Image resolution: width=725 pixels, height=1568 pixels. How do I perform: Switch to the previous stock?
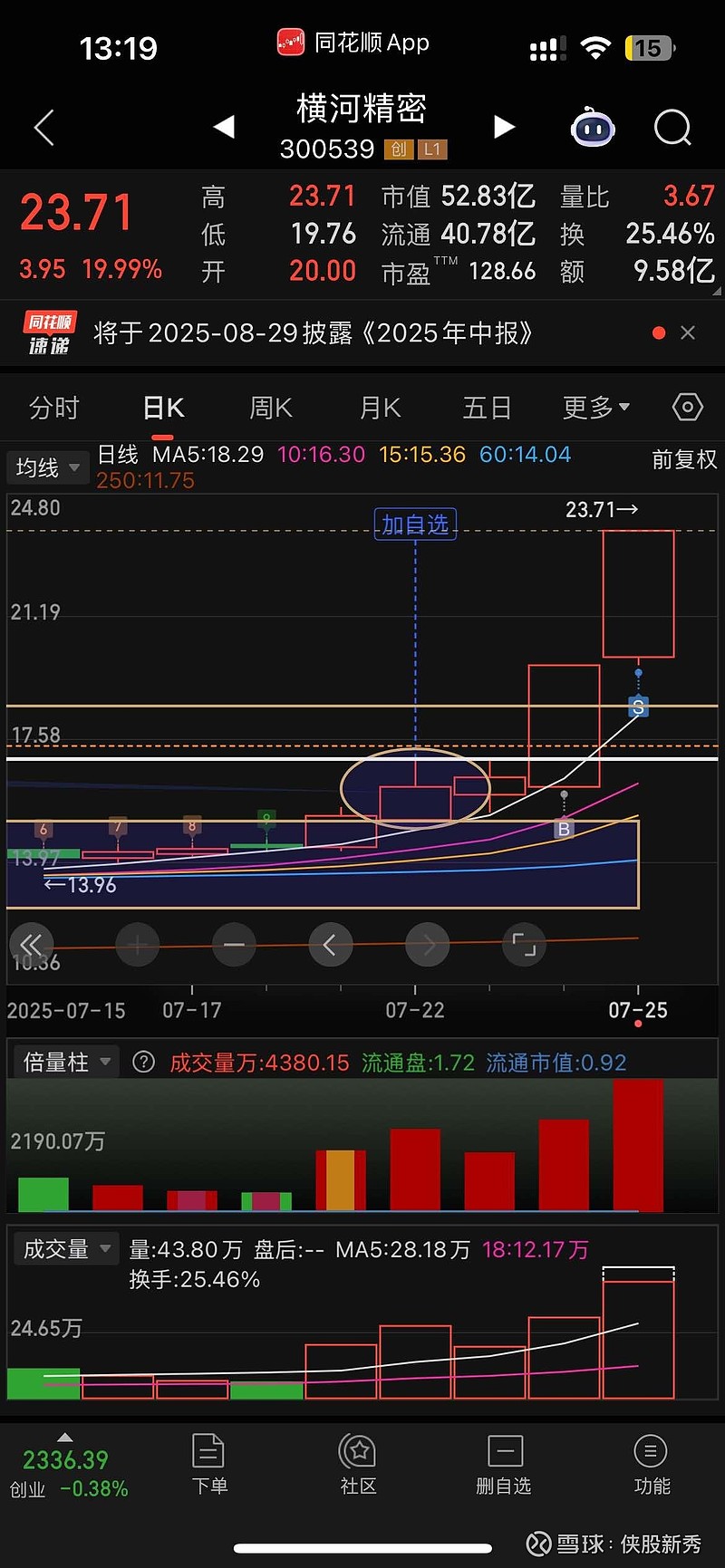coord(224,127)
